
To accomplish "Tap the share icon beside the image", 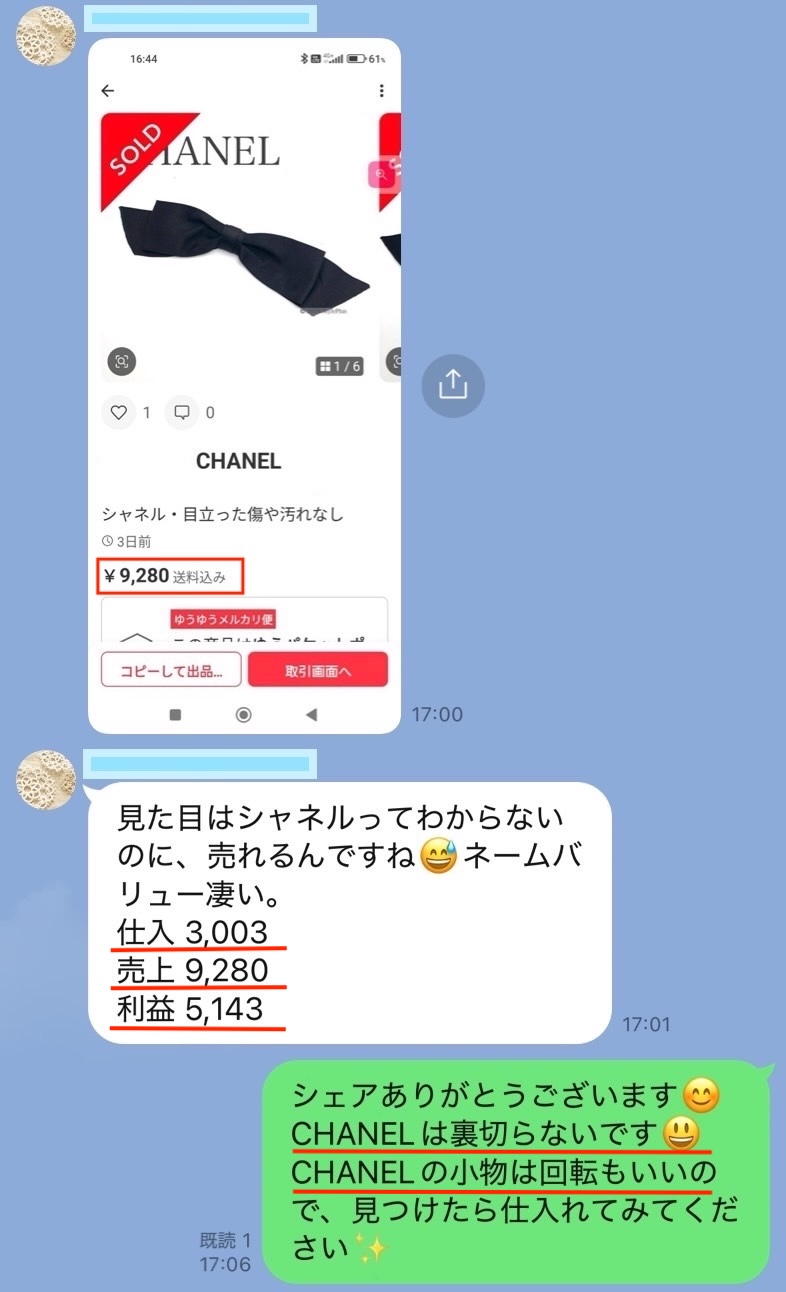I will coord(453,385).
